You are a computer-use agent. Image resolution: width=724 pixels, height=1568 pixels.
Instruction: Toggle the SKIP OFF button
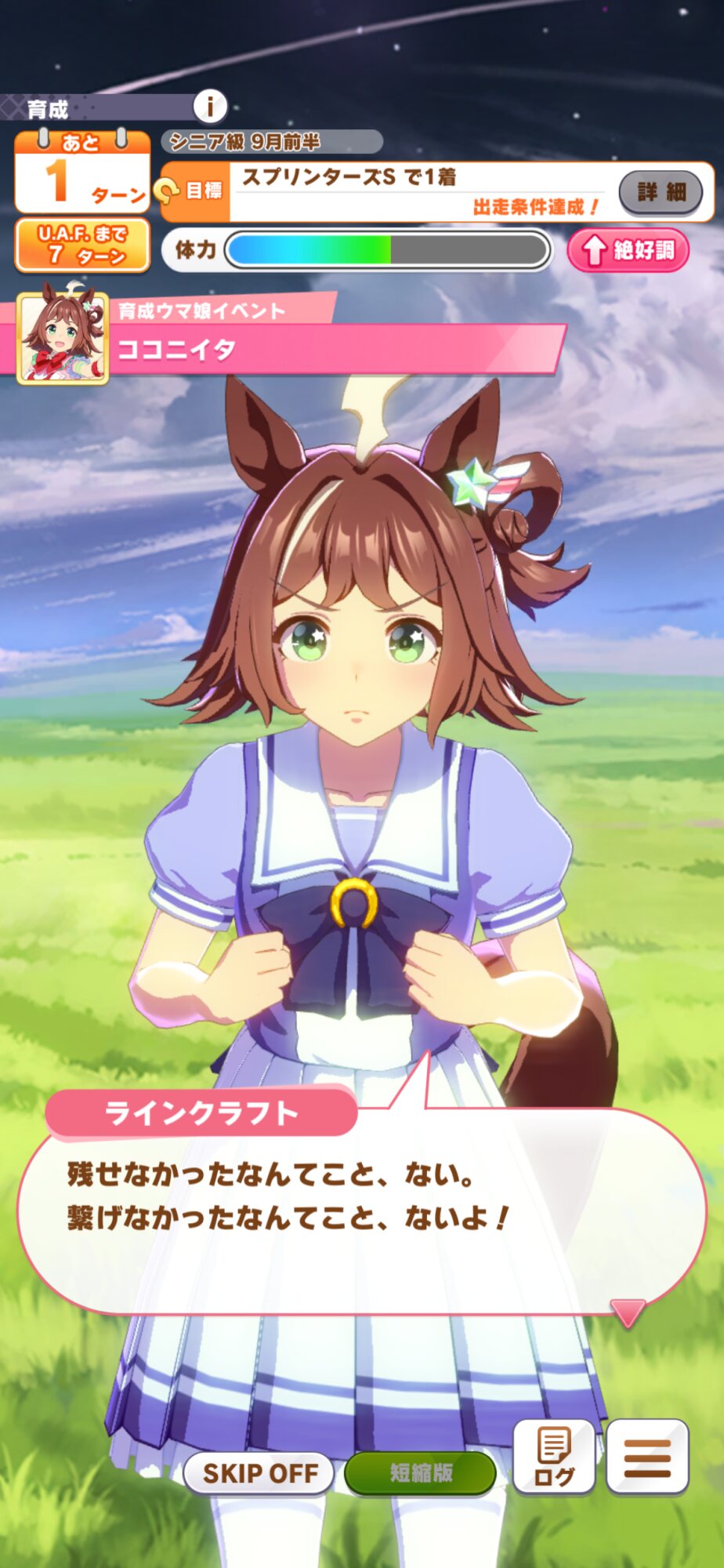tap(259, 1473)
